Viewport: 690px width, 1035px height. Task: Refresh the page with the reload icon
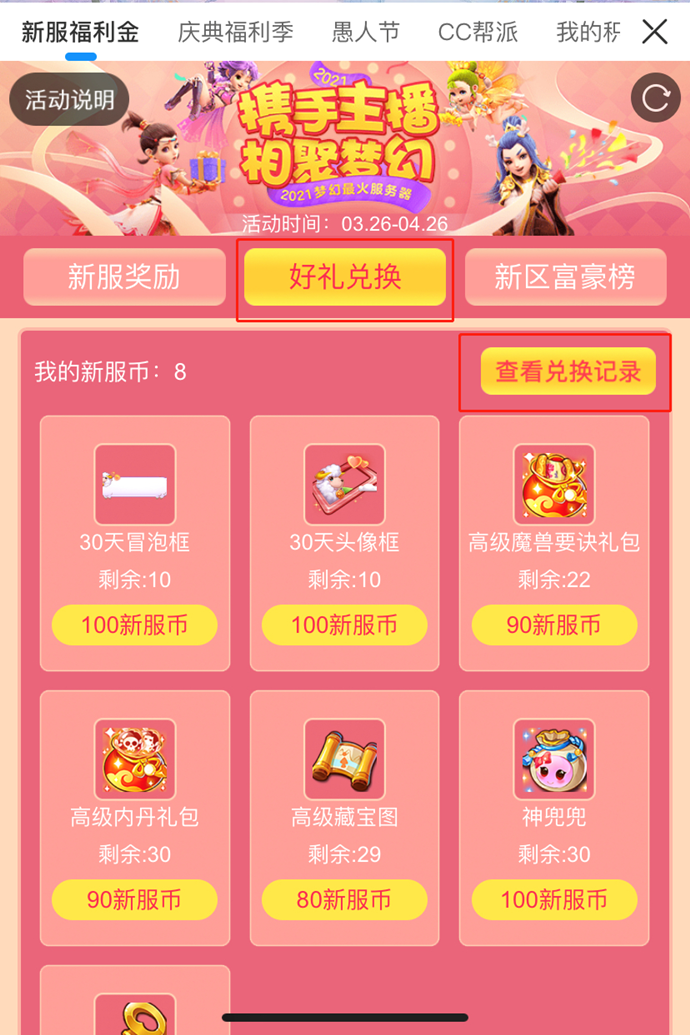(x=656, y=98)
